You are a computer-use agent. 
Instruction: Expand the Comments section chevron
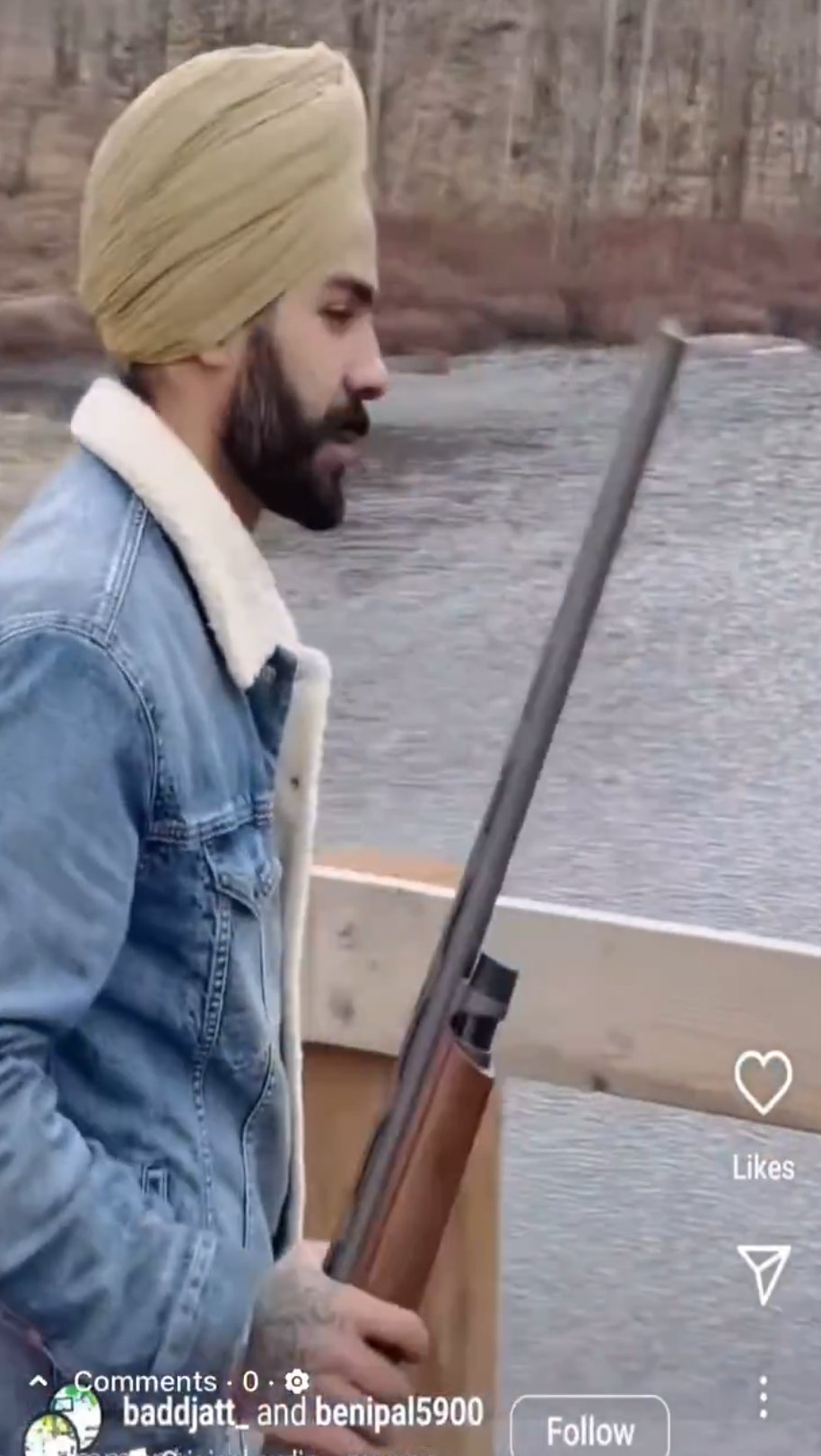point(39,1381)
